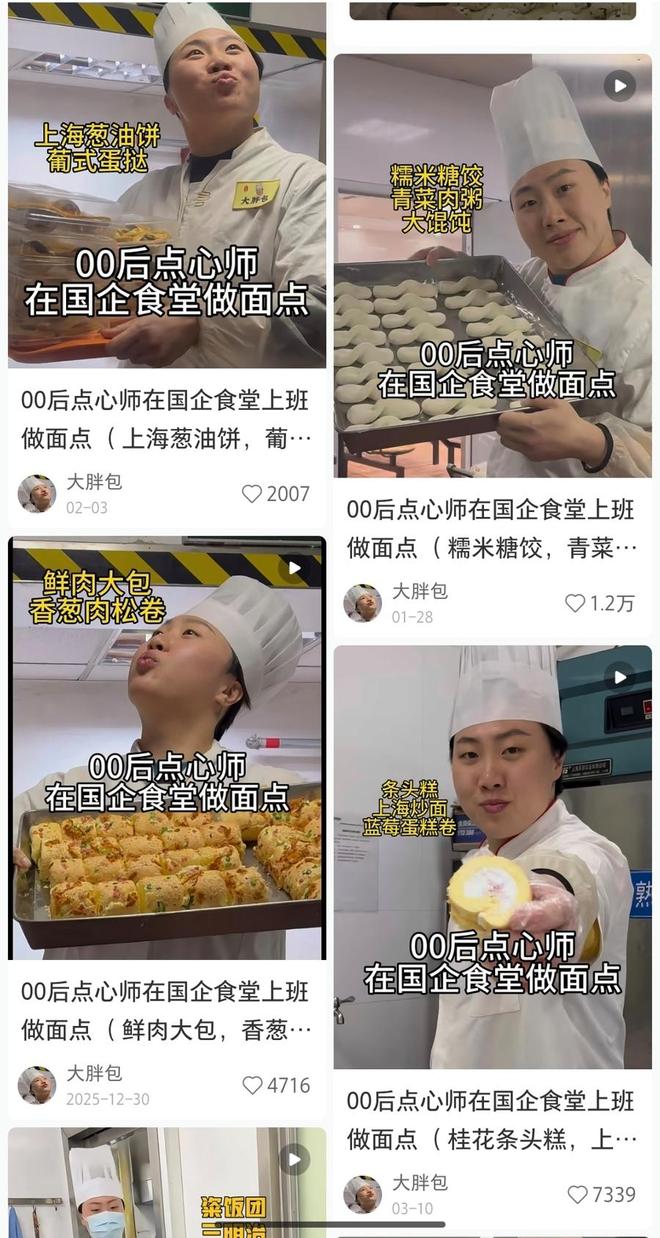
Task: Open the partially visible 粢饭团 video post
Action: [x=167, y=1185]
